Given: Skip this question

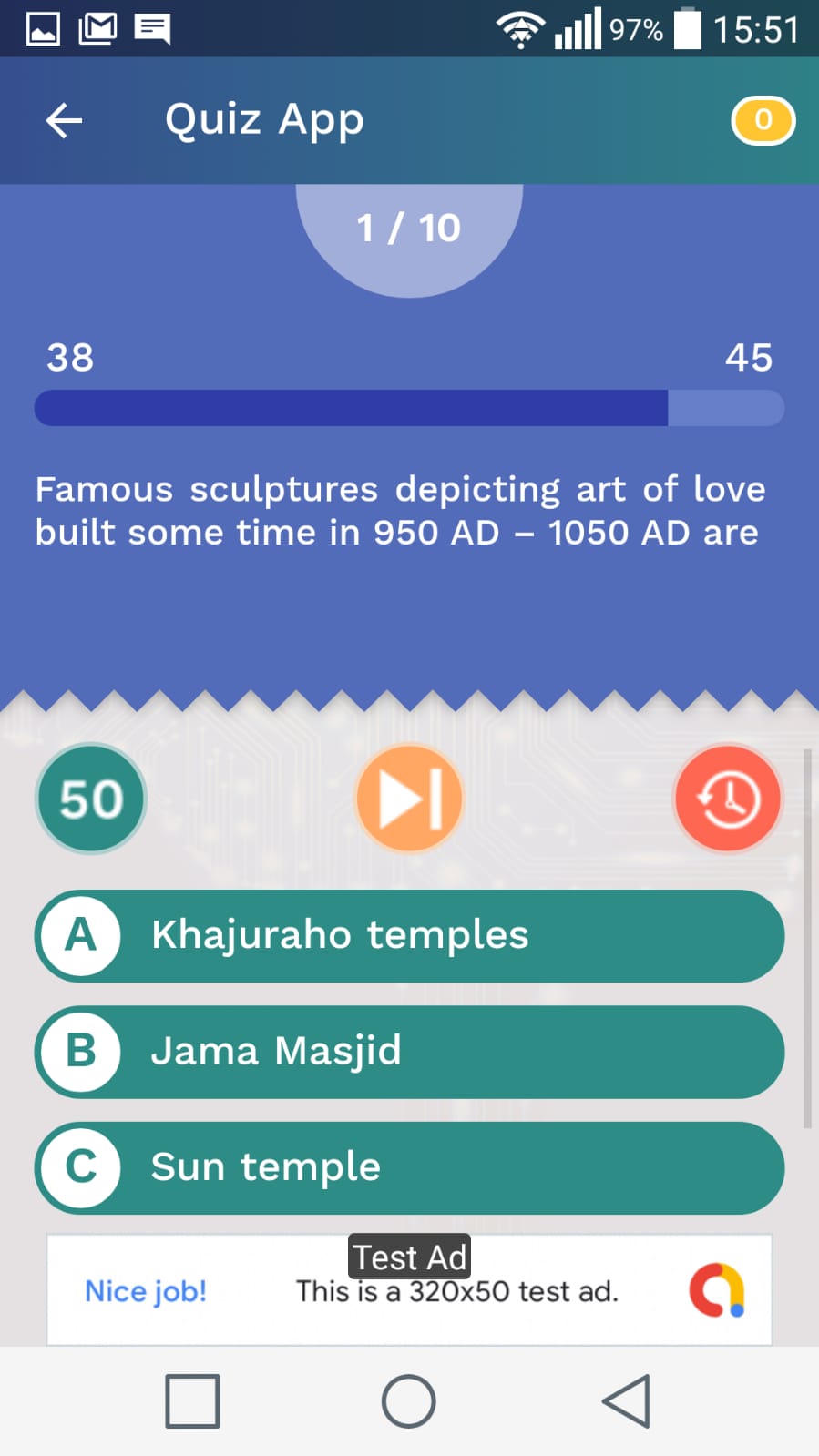Looking at the screenshot, I should click(x=409, y=799).
